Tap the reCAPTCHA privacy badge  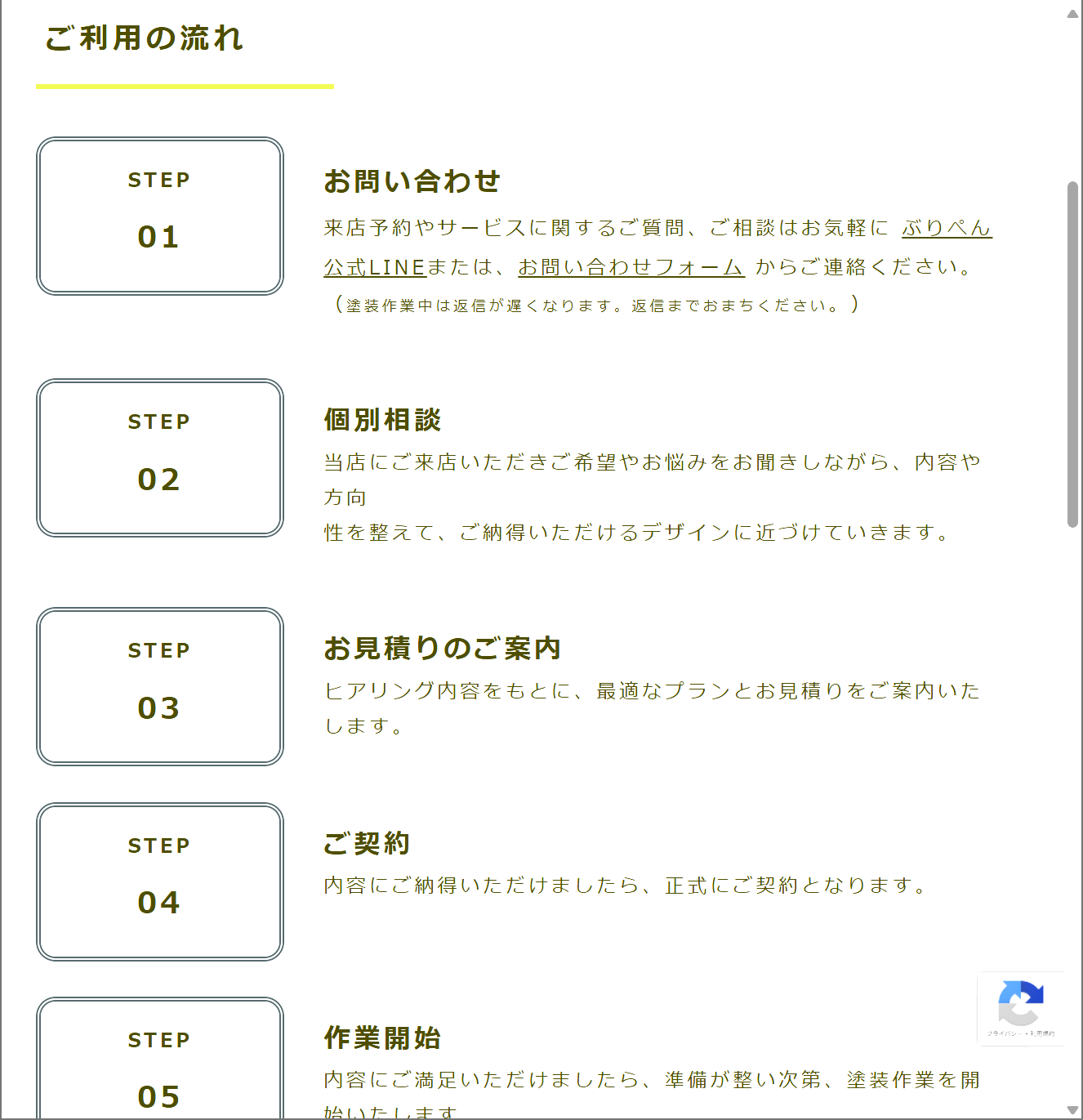pos(1020,1008)
